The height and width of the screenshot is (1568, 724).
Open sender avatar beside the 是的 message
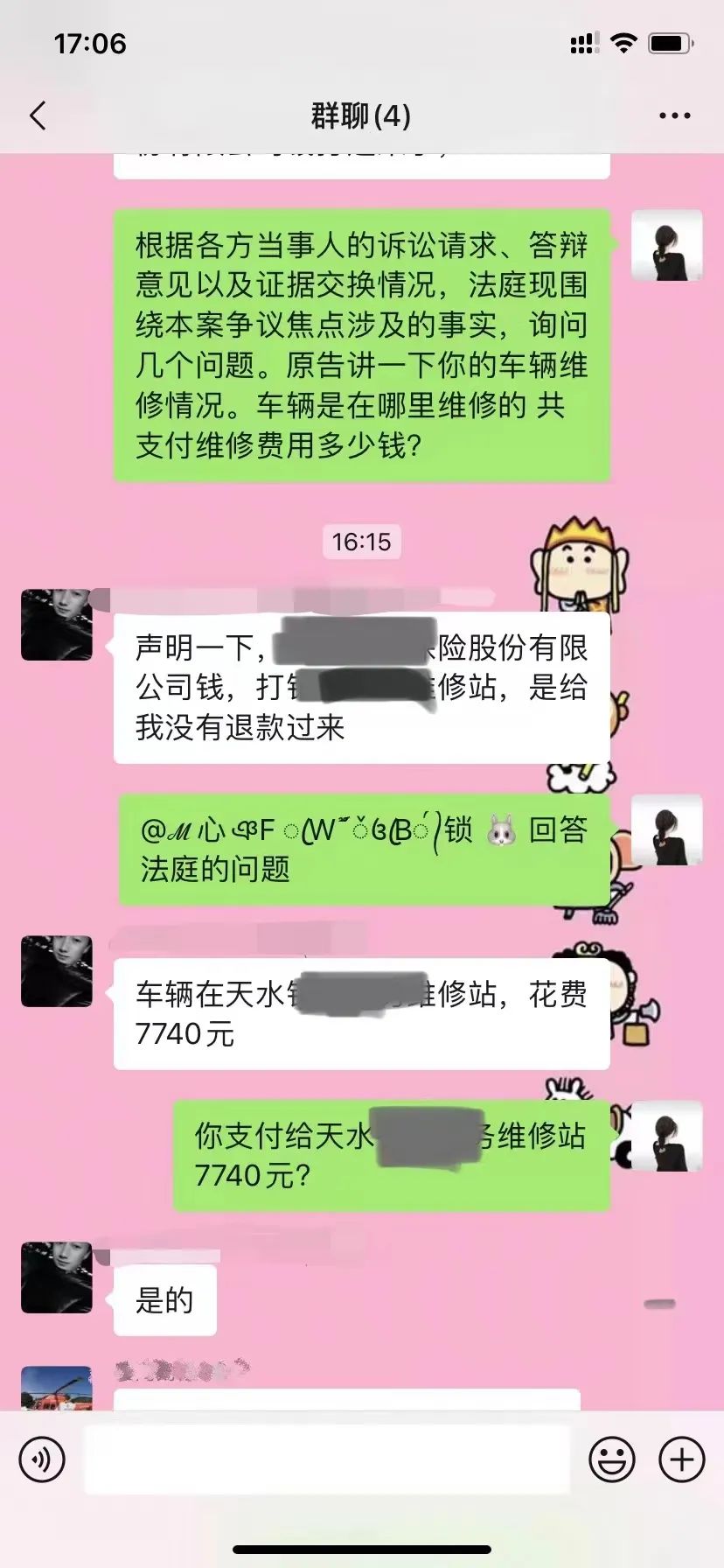(x=57, y=1277)
